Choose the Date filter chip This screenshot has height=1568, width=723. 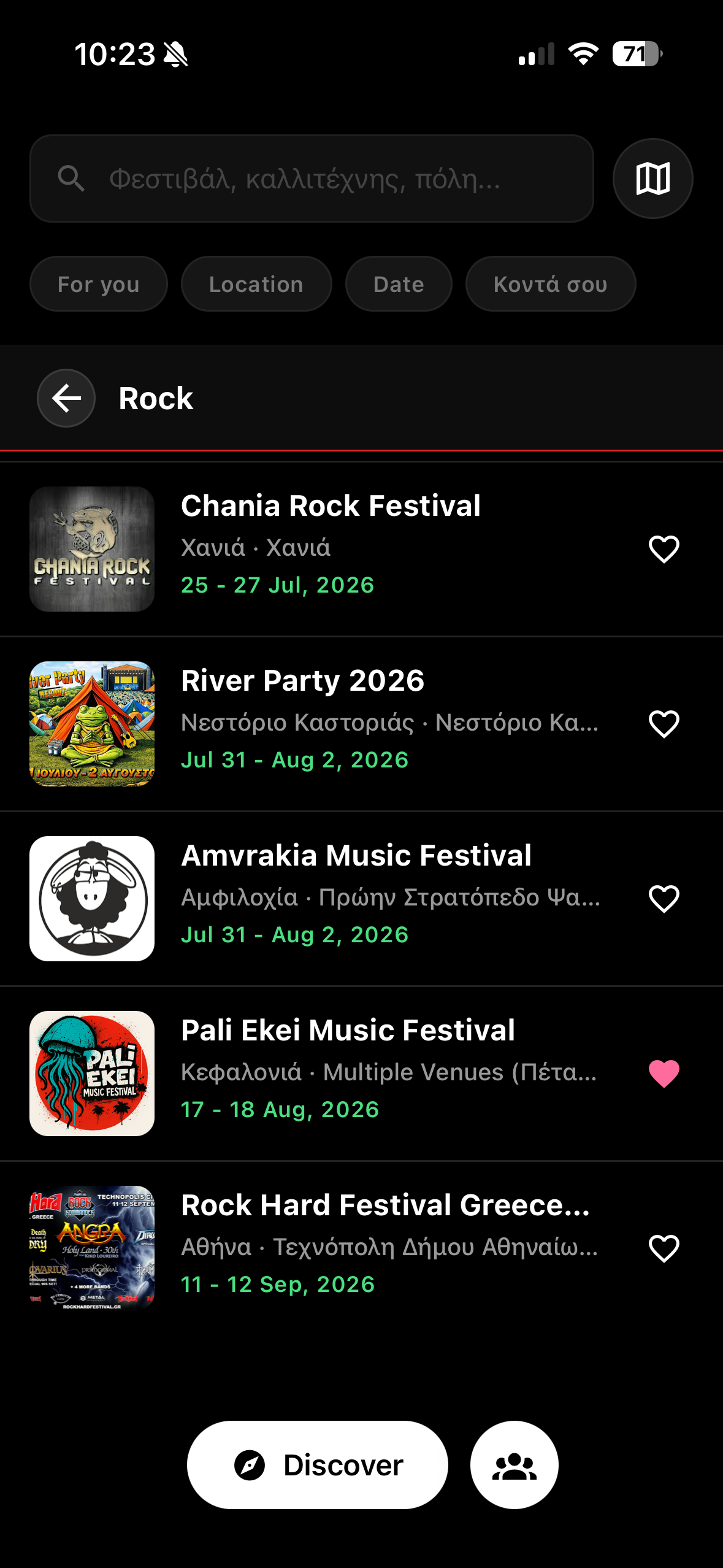[399, 284]
